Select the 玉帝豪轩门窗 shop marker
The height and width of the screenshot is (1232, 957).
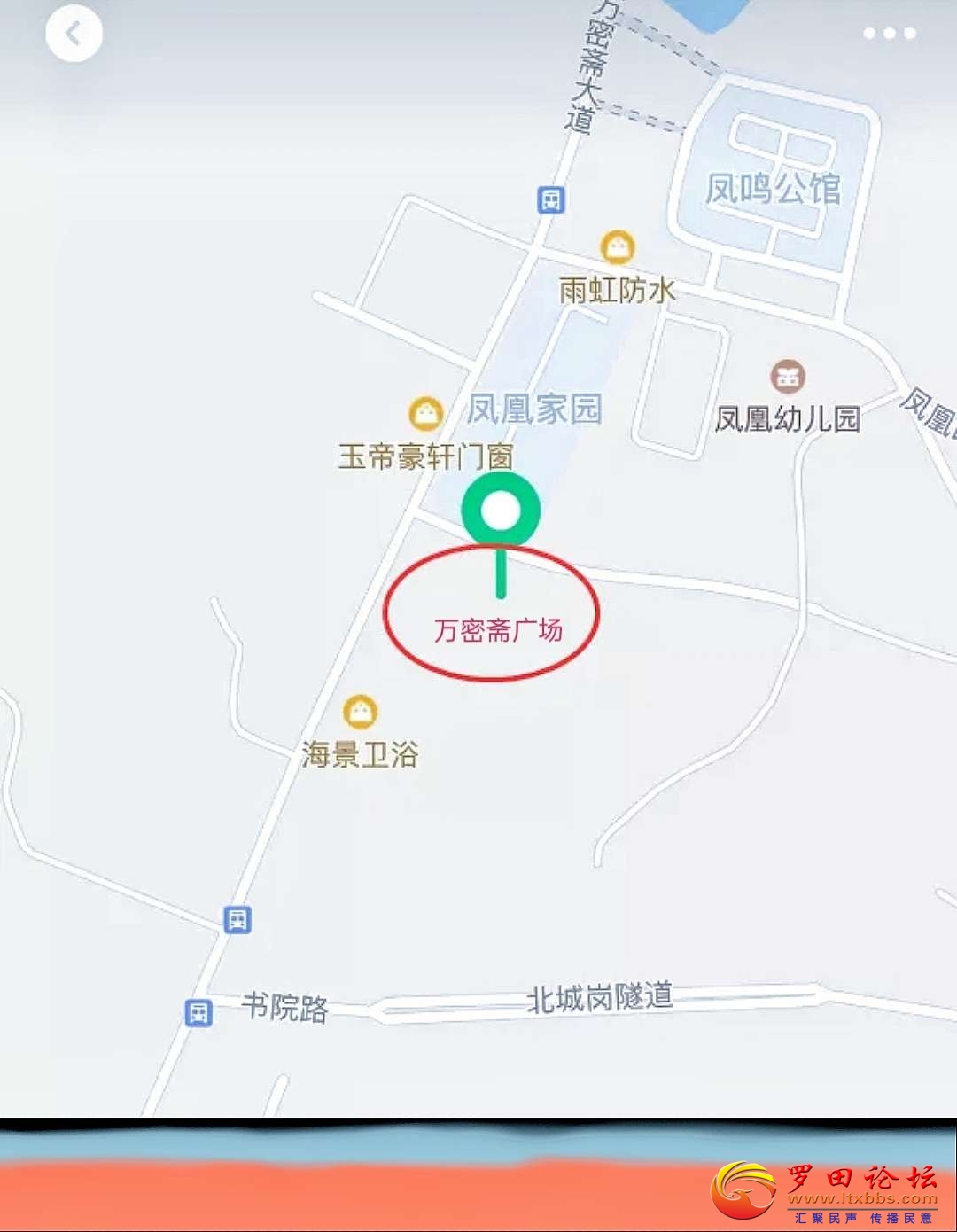(x=426, y=414)
